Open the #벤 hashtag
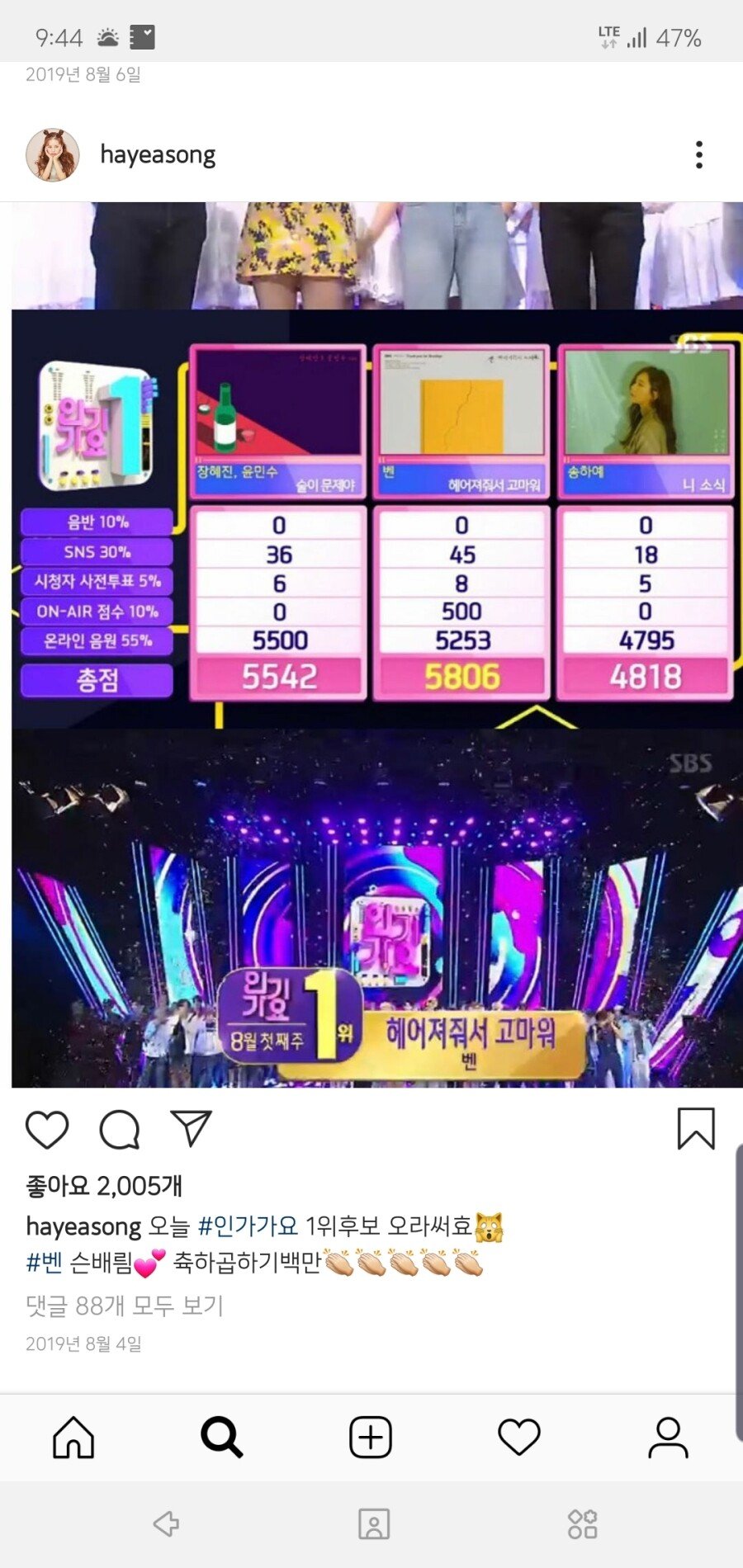 click(45, 1263)
